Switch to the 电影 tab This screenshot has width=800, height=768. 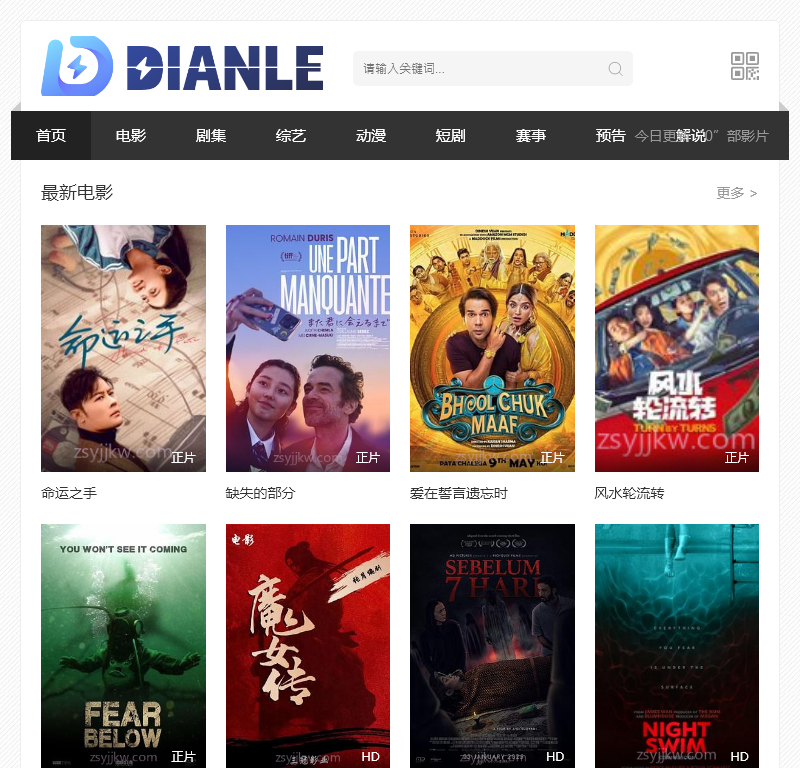131,136
